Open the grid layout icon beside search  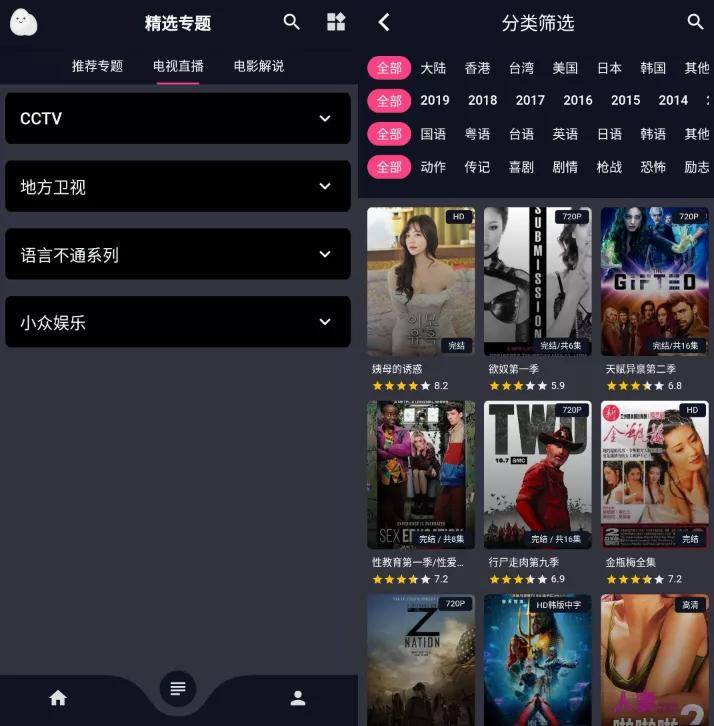pos(336,22)
